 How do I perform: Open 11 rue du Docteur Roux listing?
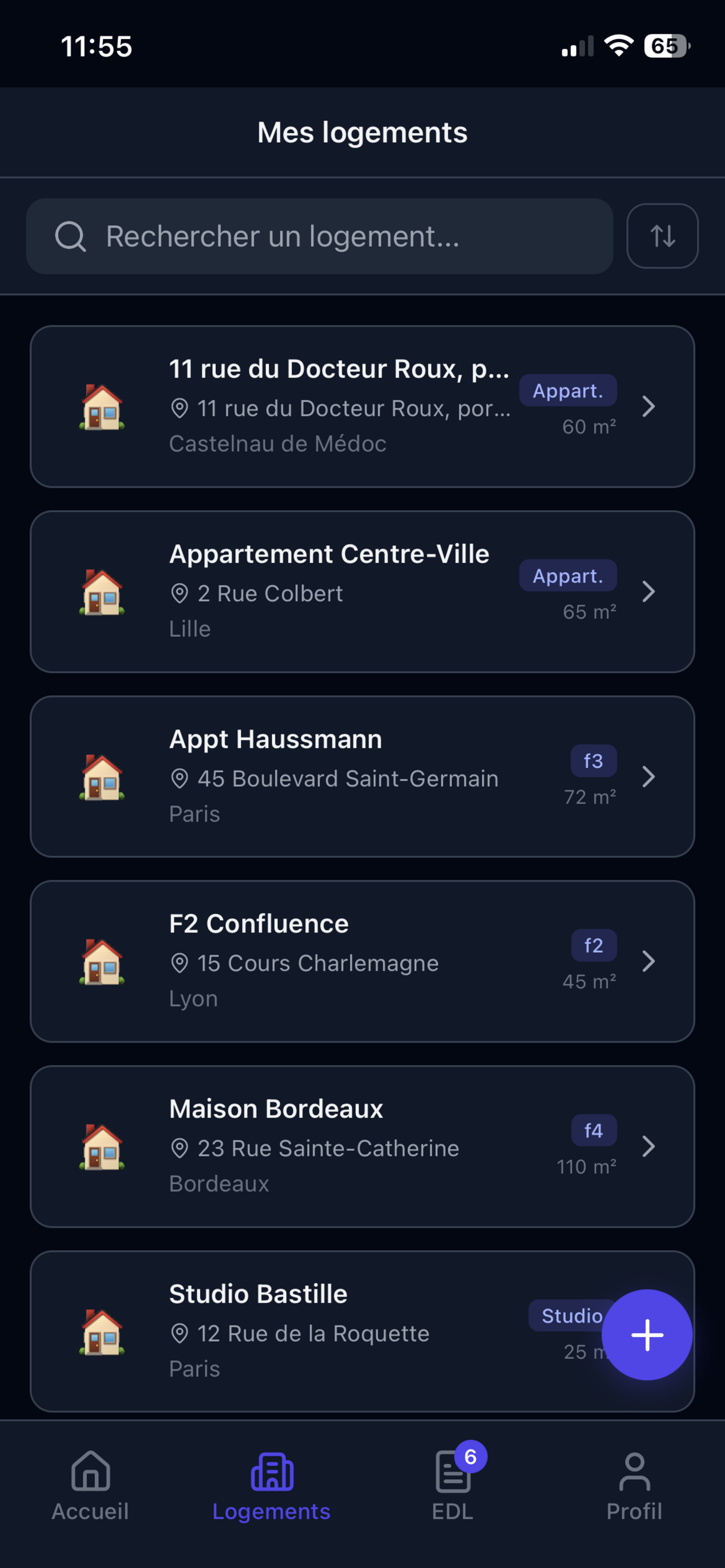(361, 406)
